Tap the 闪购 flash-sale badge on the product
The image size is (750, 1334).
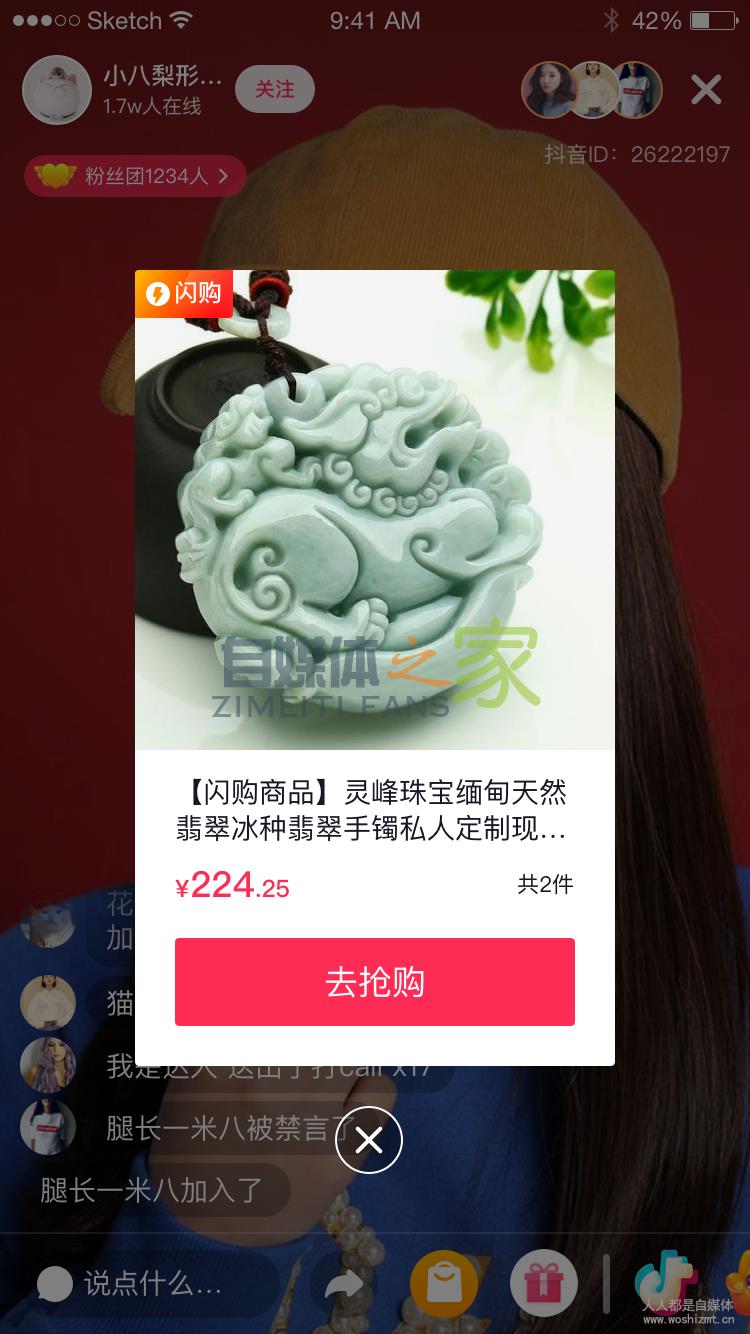pos(184,295)
